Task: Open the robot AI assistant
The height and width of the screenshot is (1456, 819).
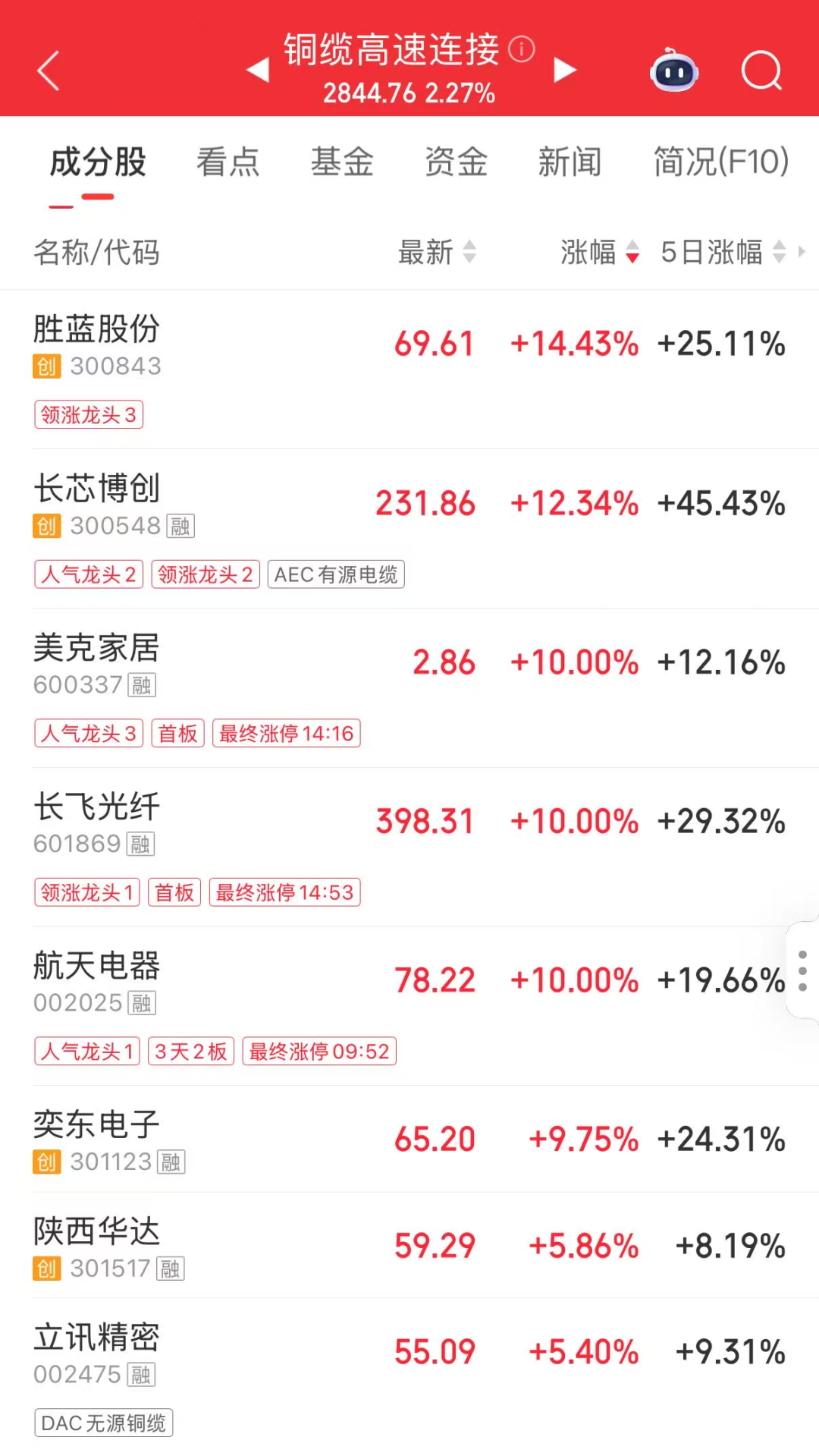Action: tap(673, 71)
